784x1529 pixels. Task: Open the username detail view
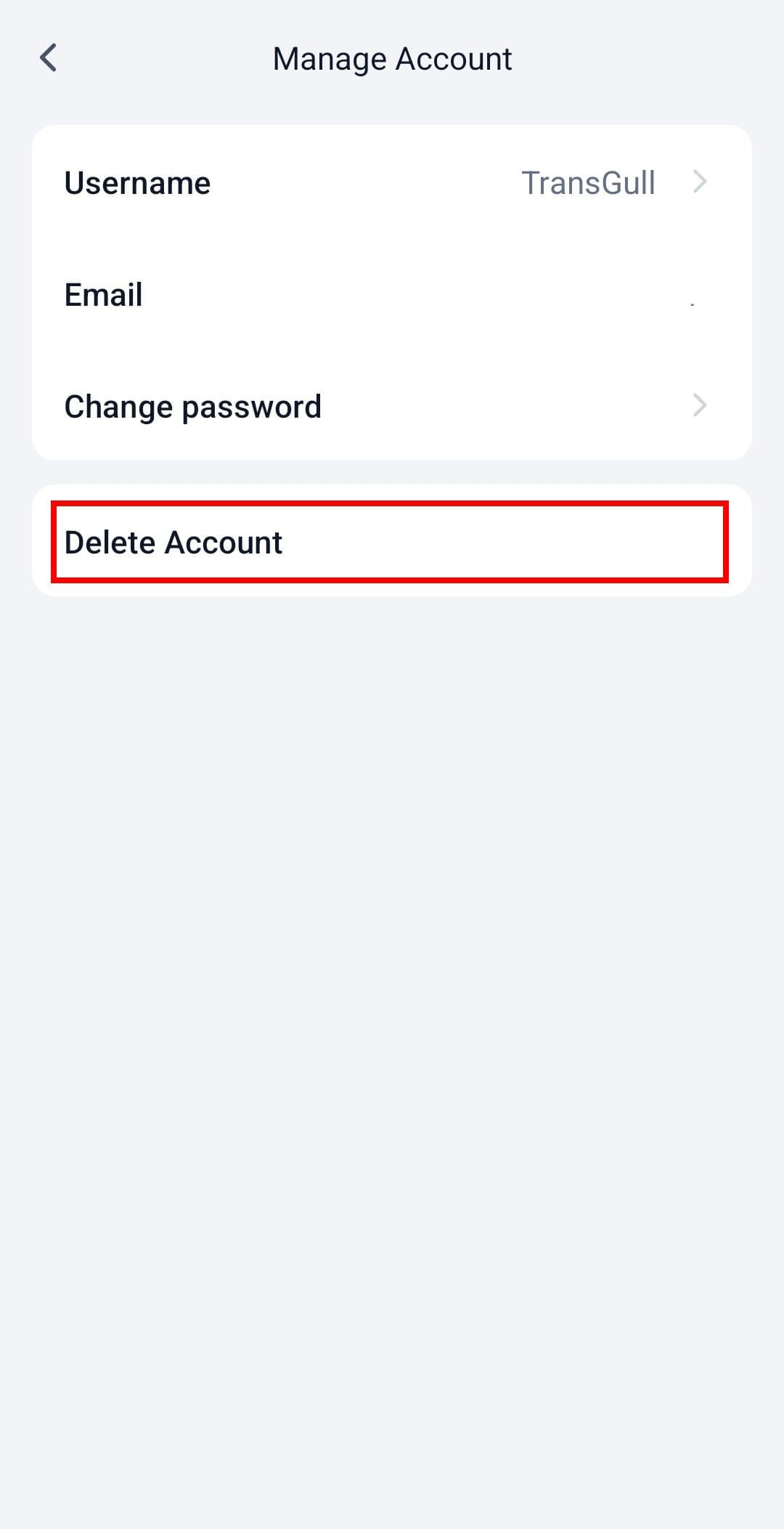click(392, 183)
